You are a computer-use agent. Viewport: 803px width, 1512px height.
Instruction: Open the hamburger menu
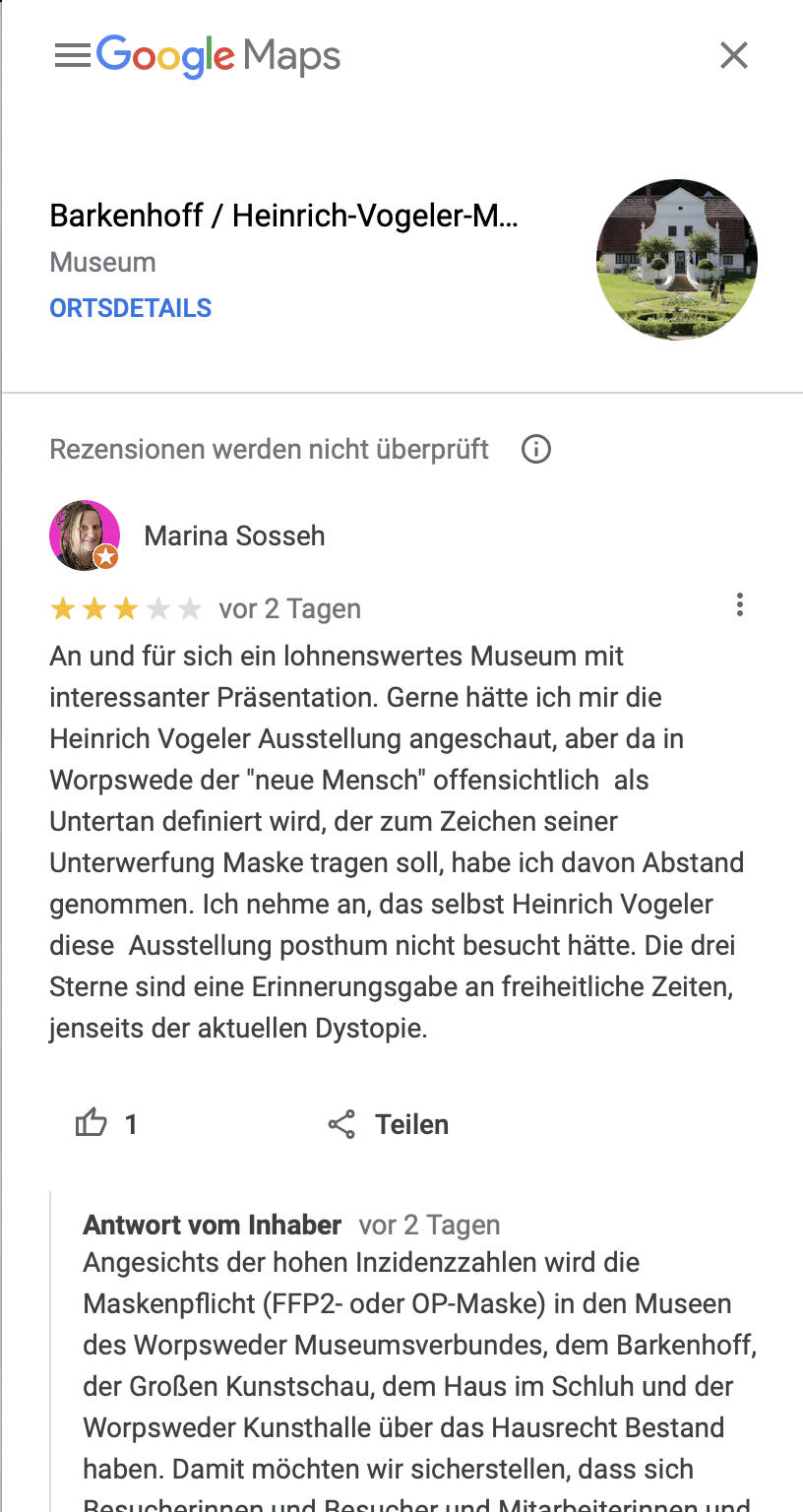tap(73, 56)
